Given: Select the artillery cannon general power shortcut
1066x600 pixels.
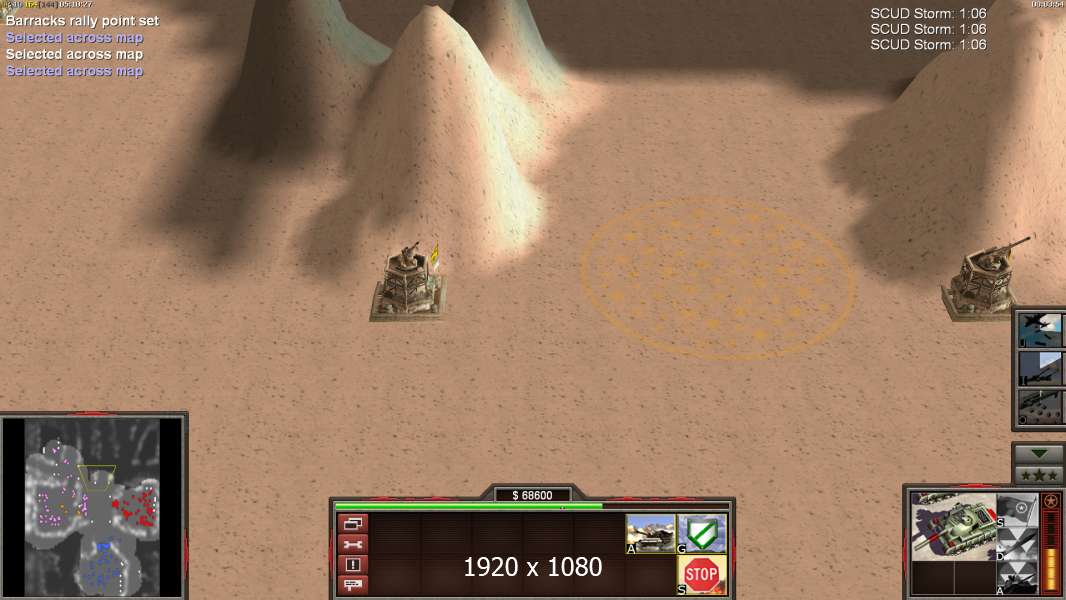Looking at the screenshot, I should tap(1042, 368).
